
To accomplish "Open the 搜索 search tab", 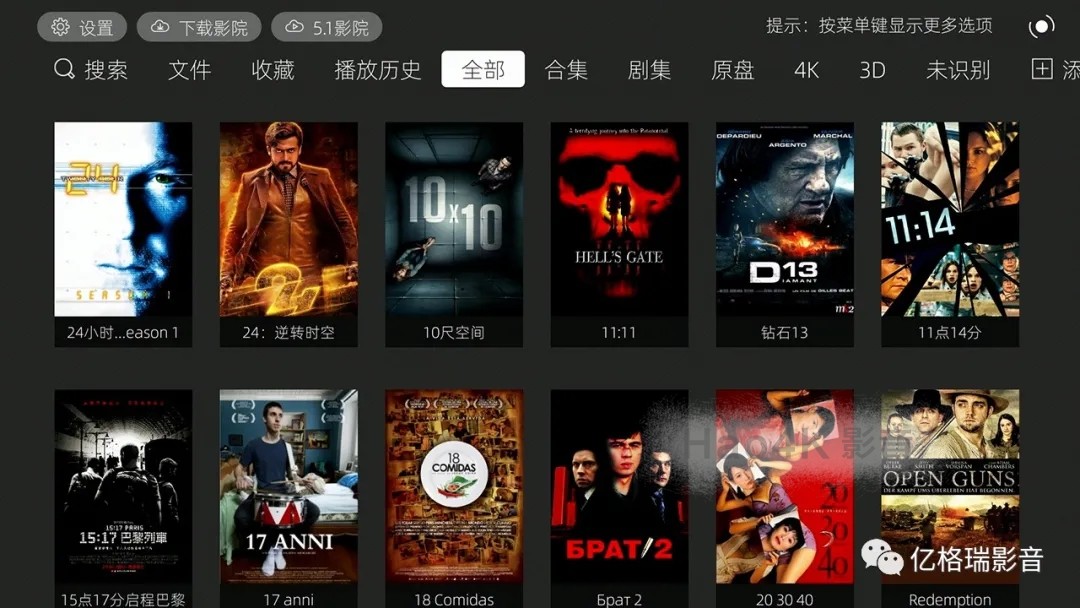I will click(x=91, y=70).
